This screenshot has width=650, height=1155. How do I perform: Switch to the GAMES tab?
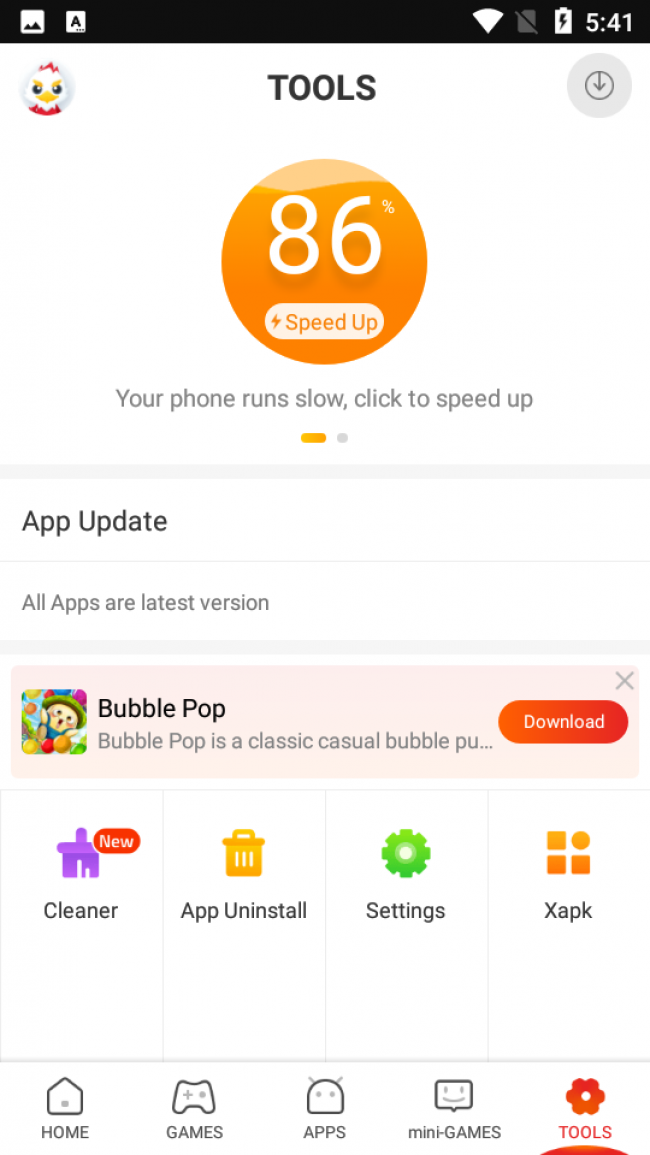click(195, 1110)
